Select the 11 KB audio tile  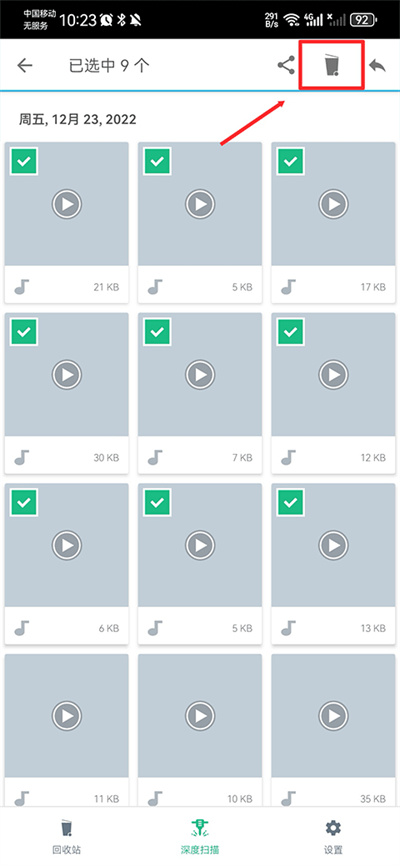point(66,730)
